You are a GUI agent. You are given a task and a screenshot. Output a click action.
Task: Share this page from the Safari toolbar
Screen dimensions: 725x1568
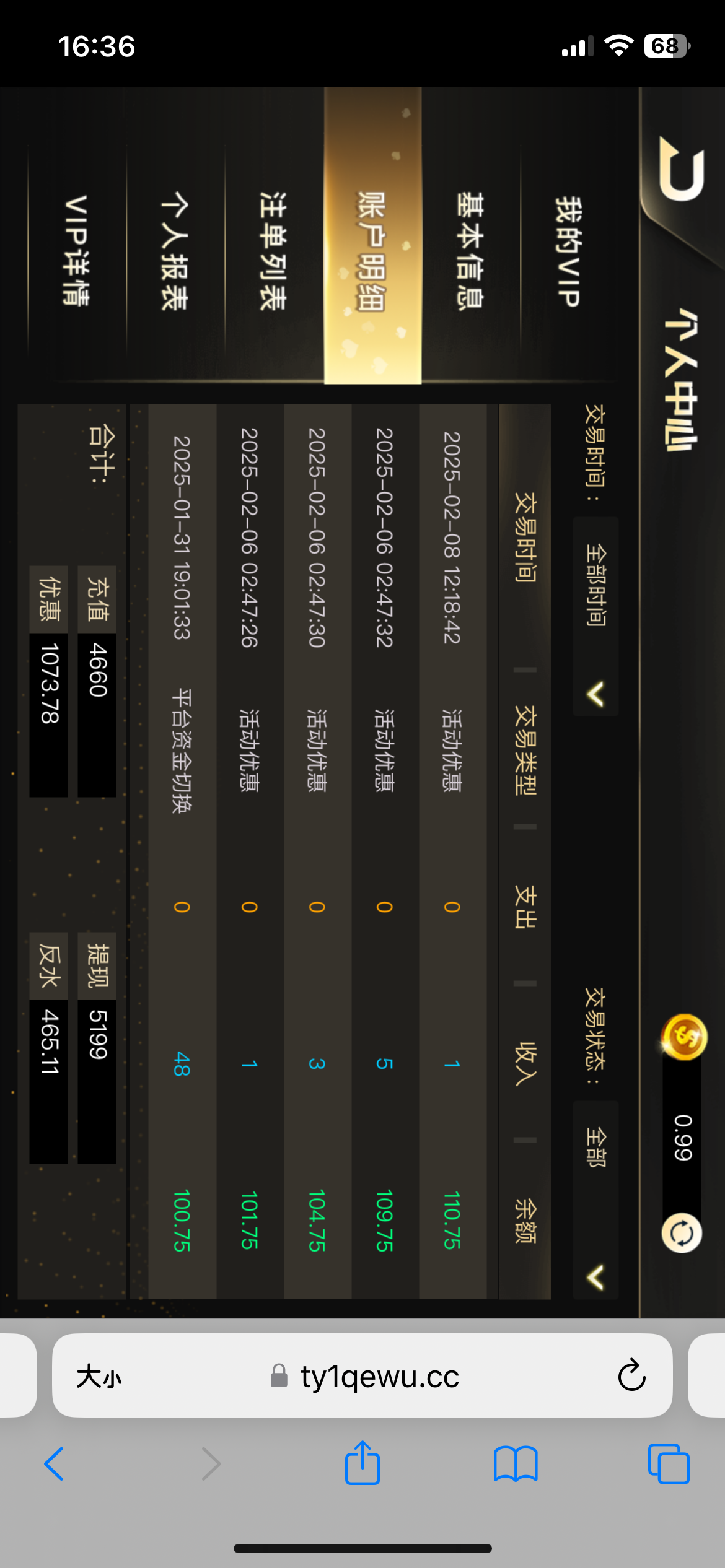tap(362, 1464)
